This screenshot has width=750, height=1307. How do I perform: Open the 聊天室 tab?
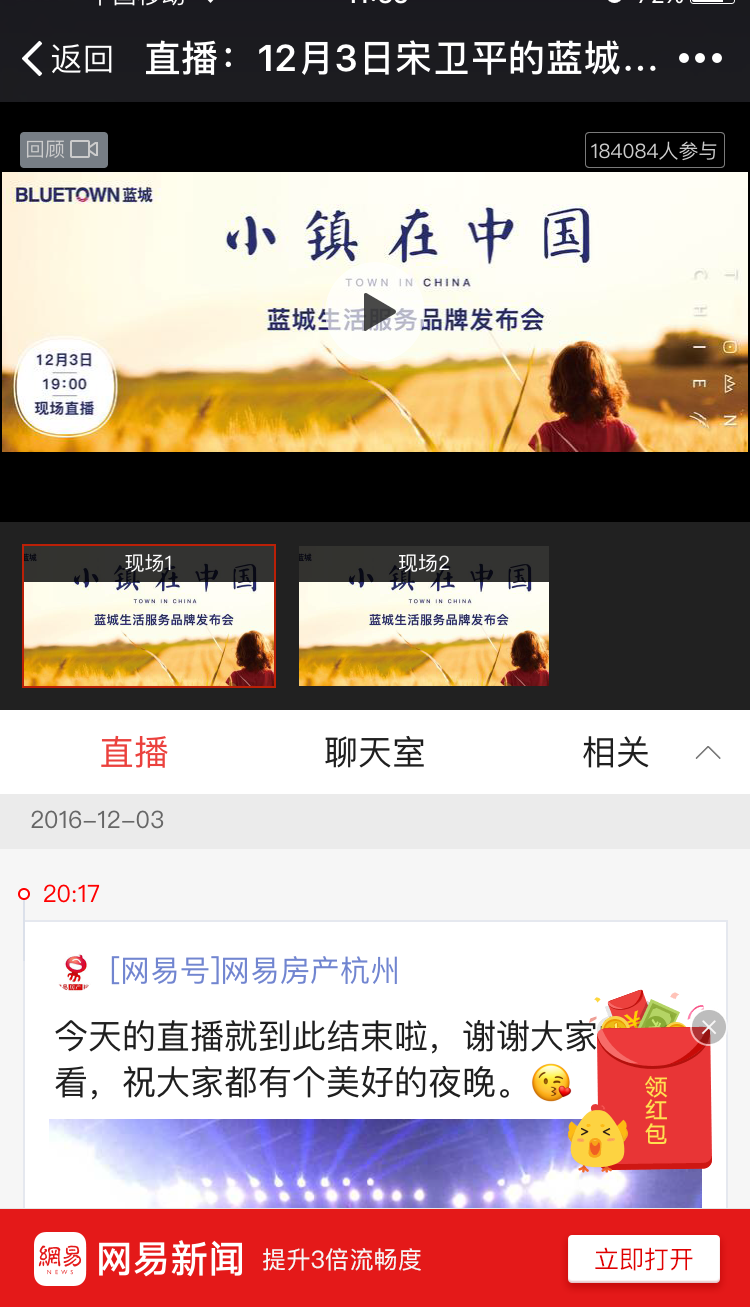[374, 752]
